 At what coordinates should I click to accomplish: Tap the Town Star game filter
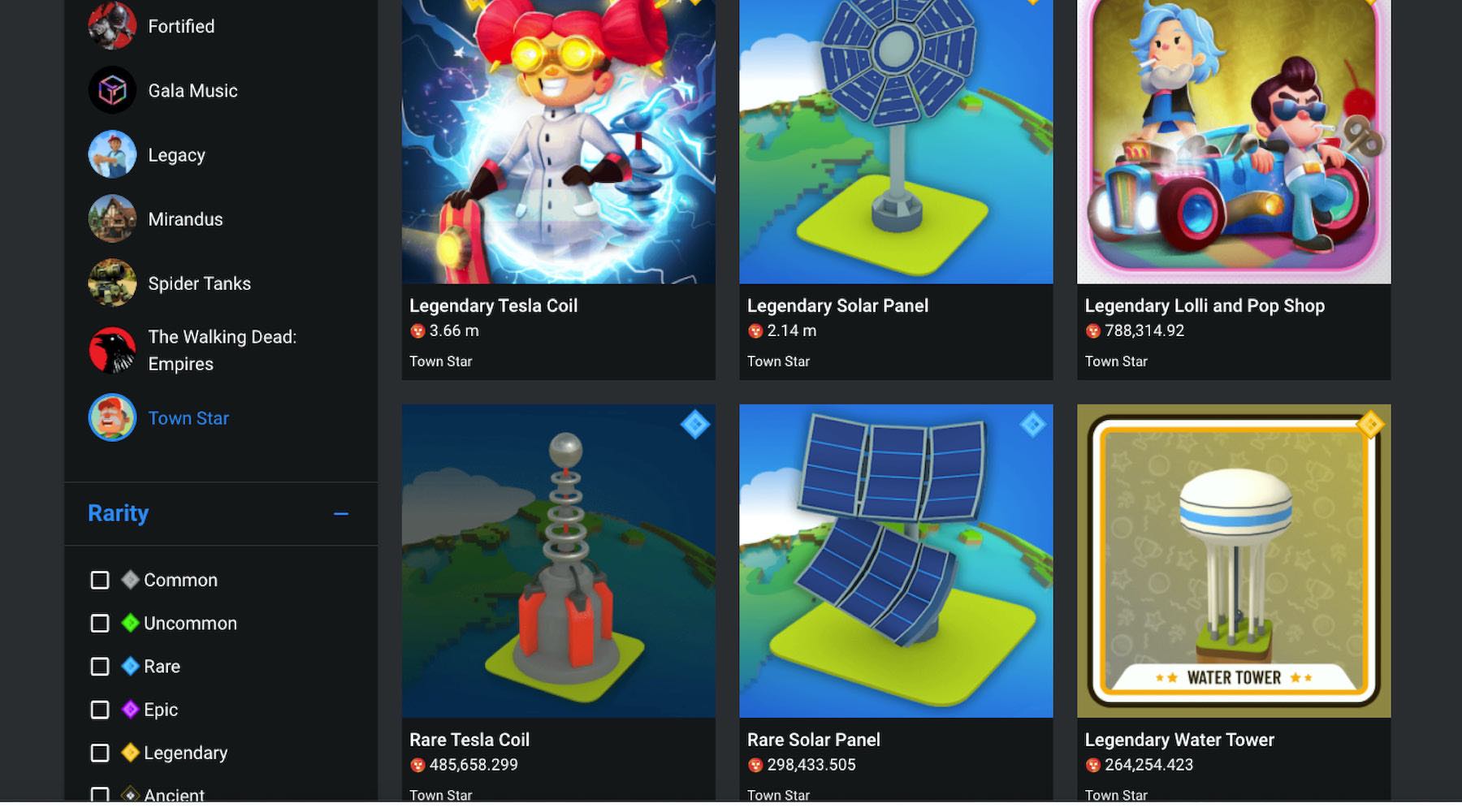188,418
